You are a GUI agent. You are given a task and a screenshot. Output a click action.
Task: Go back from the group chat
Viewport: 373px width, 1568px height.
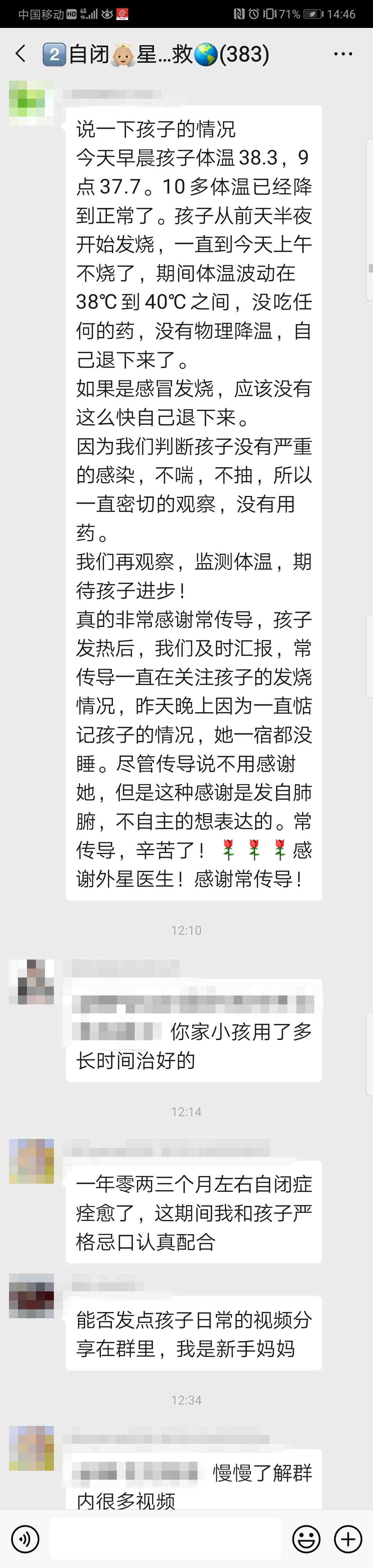[x=21, y=54]
